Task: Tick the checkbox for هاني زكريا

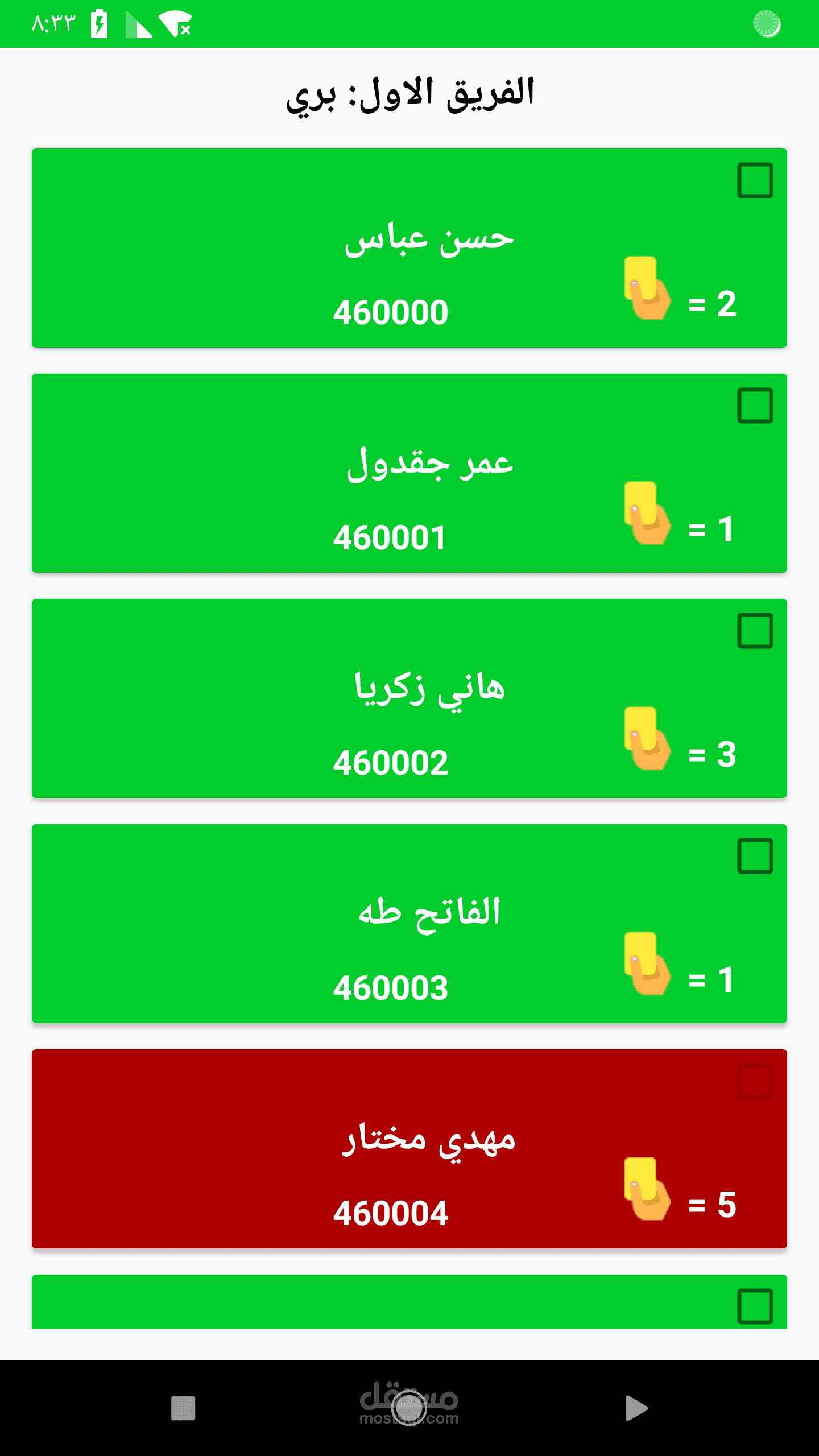Action: (x=755, y=631)
